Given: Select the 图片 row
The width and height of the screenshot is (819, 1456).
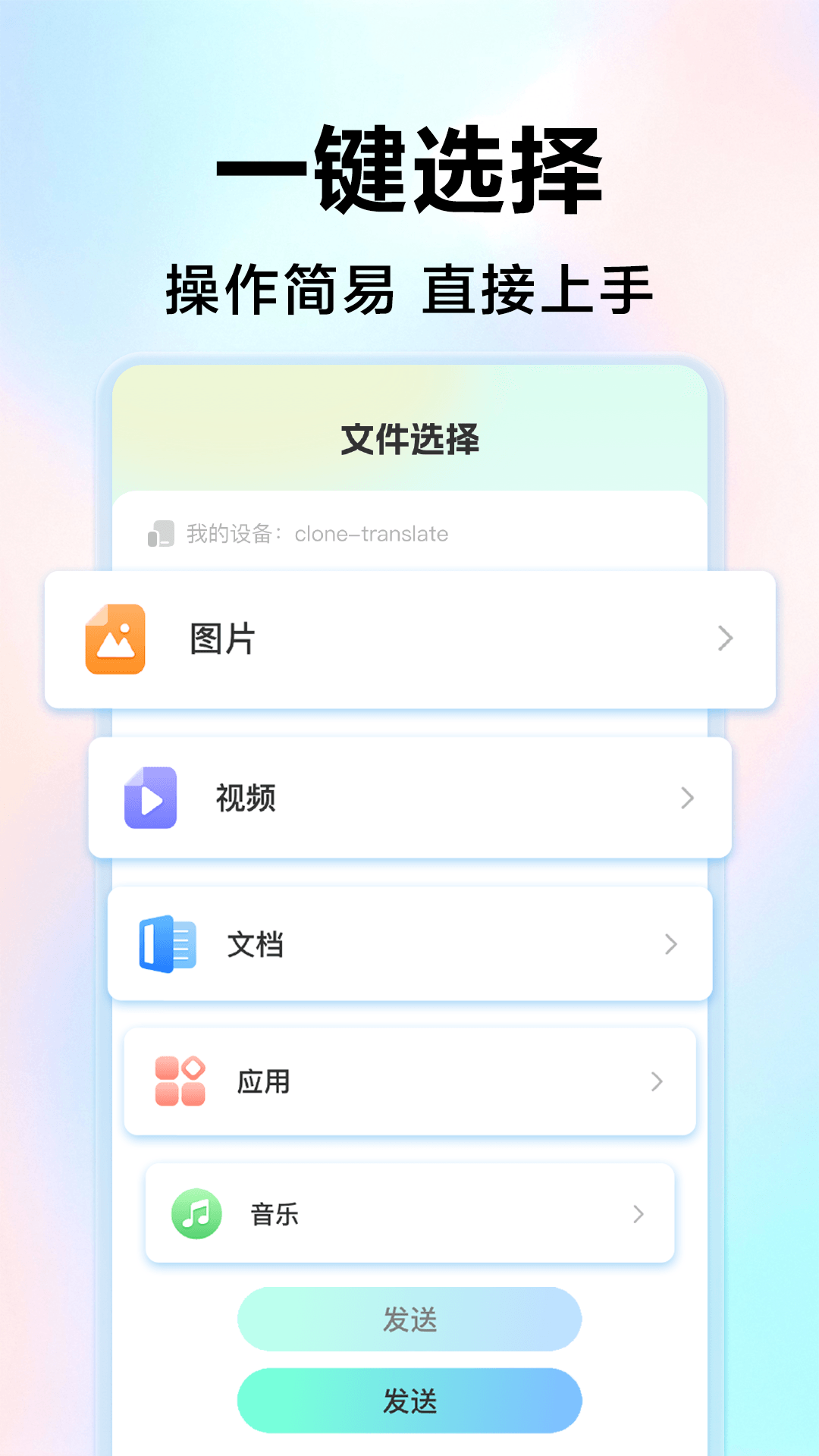Looking at the screenshot, I should tap(409, 639).
